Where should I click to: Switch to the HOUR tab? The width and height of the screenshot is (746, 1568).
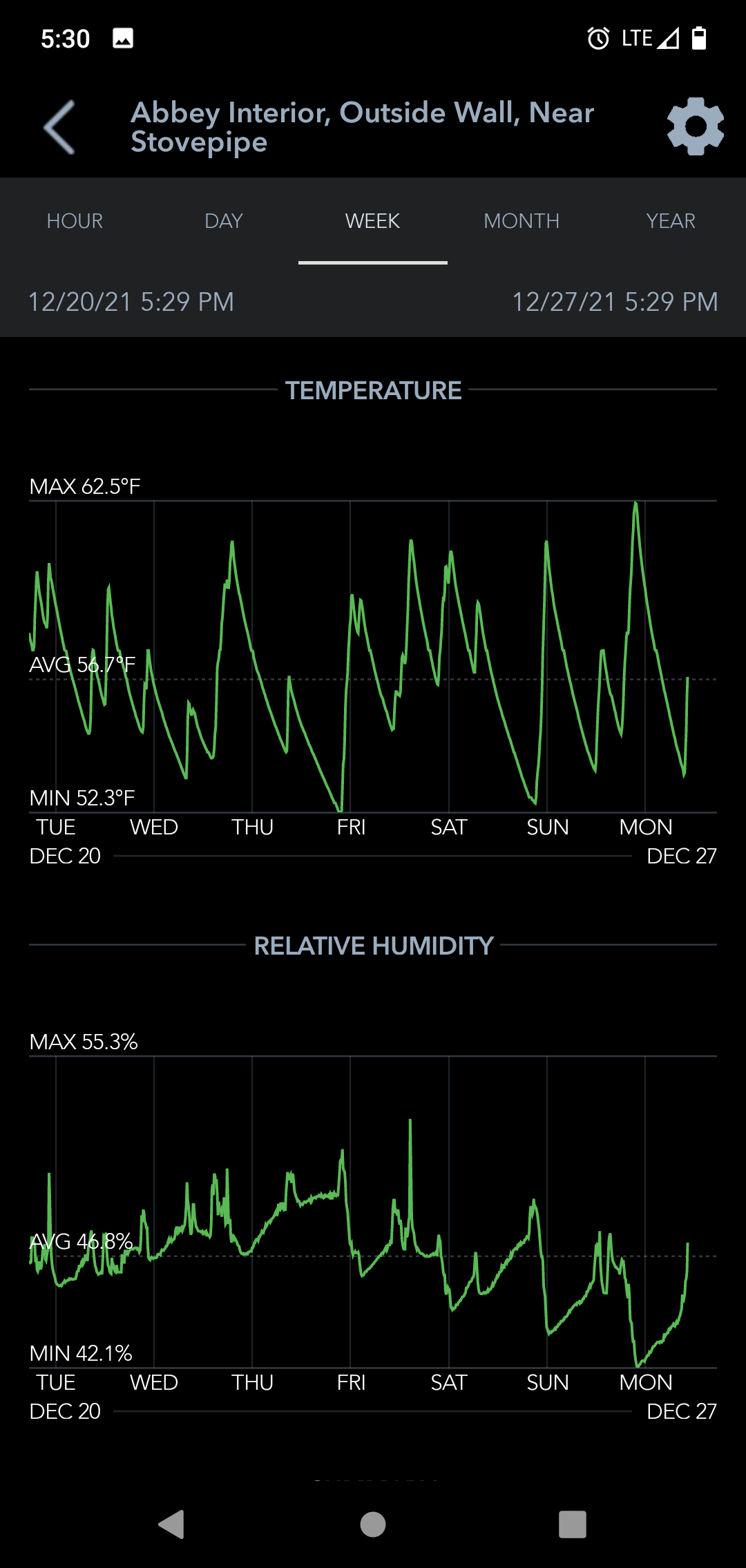[x=75, y=221]
